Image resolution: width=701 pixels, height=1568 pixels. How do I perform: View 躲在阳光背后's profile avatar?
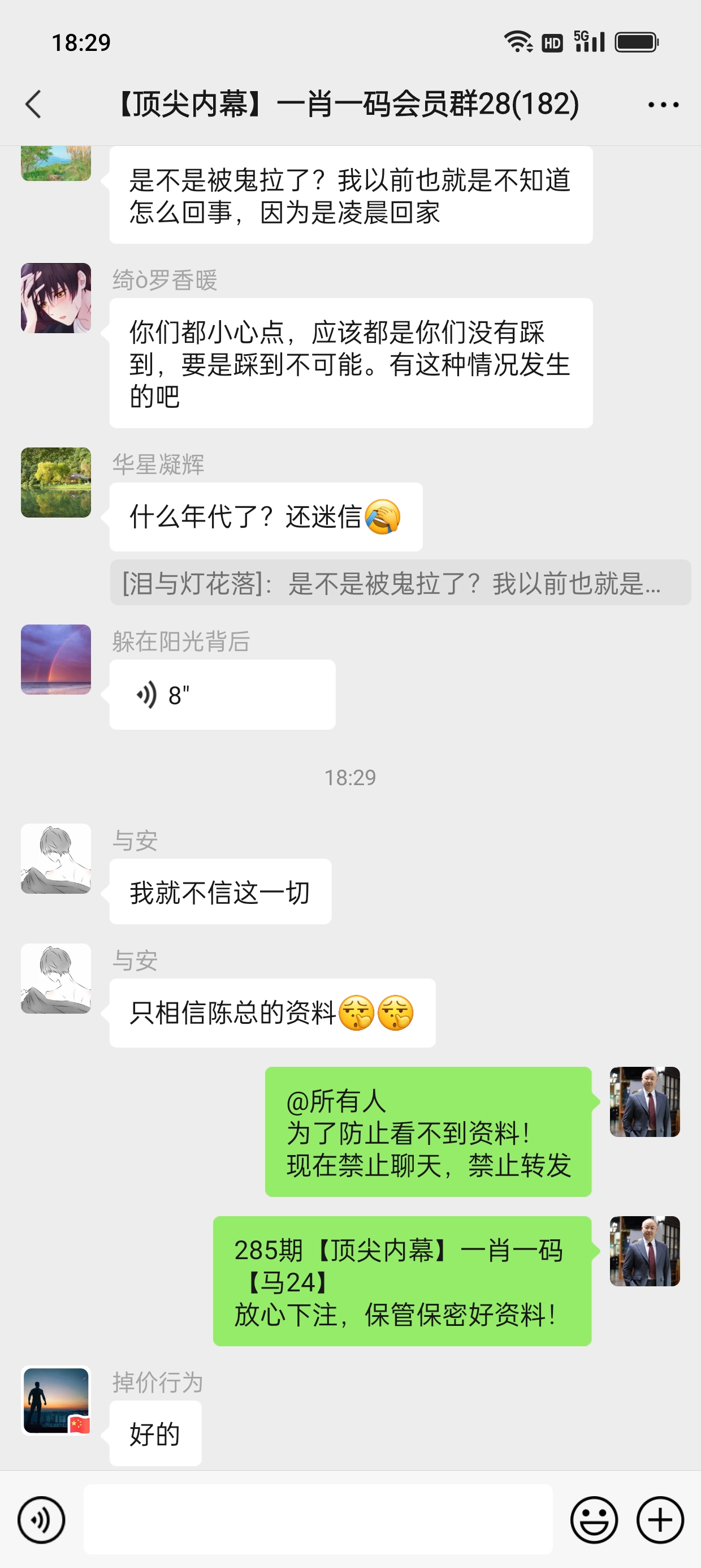[x=56, y=659]
